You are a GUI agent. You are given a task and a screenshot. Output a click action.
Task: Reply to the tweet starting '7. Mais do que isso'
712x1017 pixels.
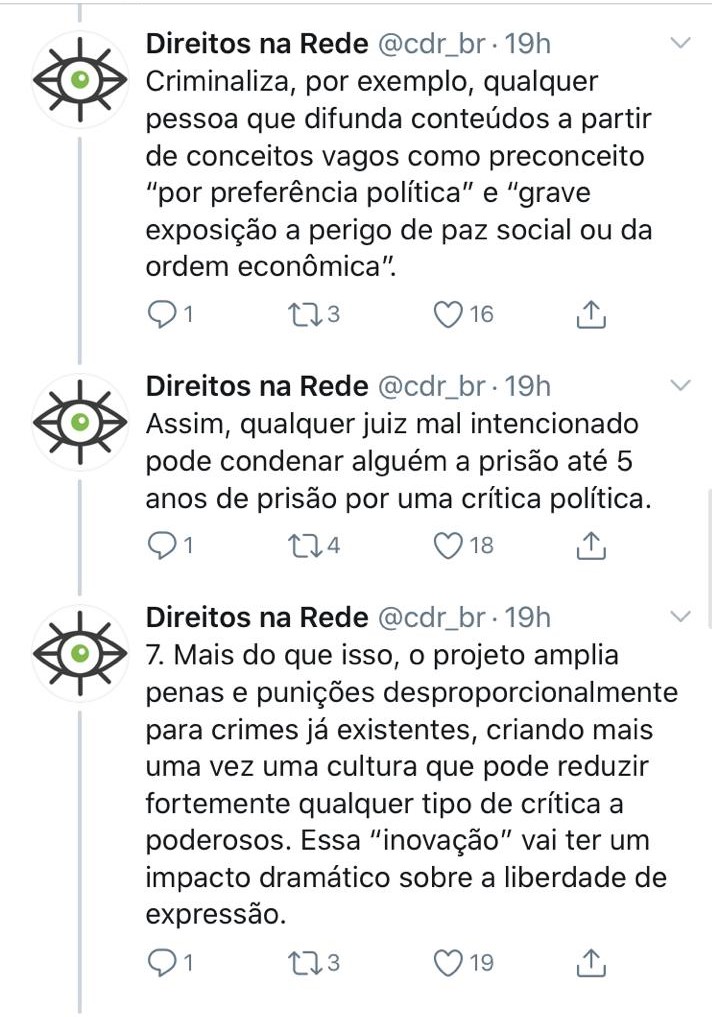[x=161, y=963]
